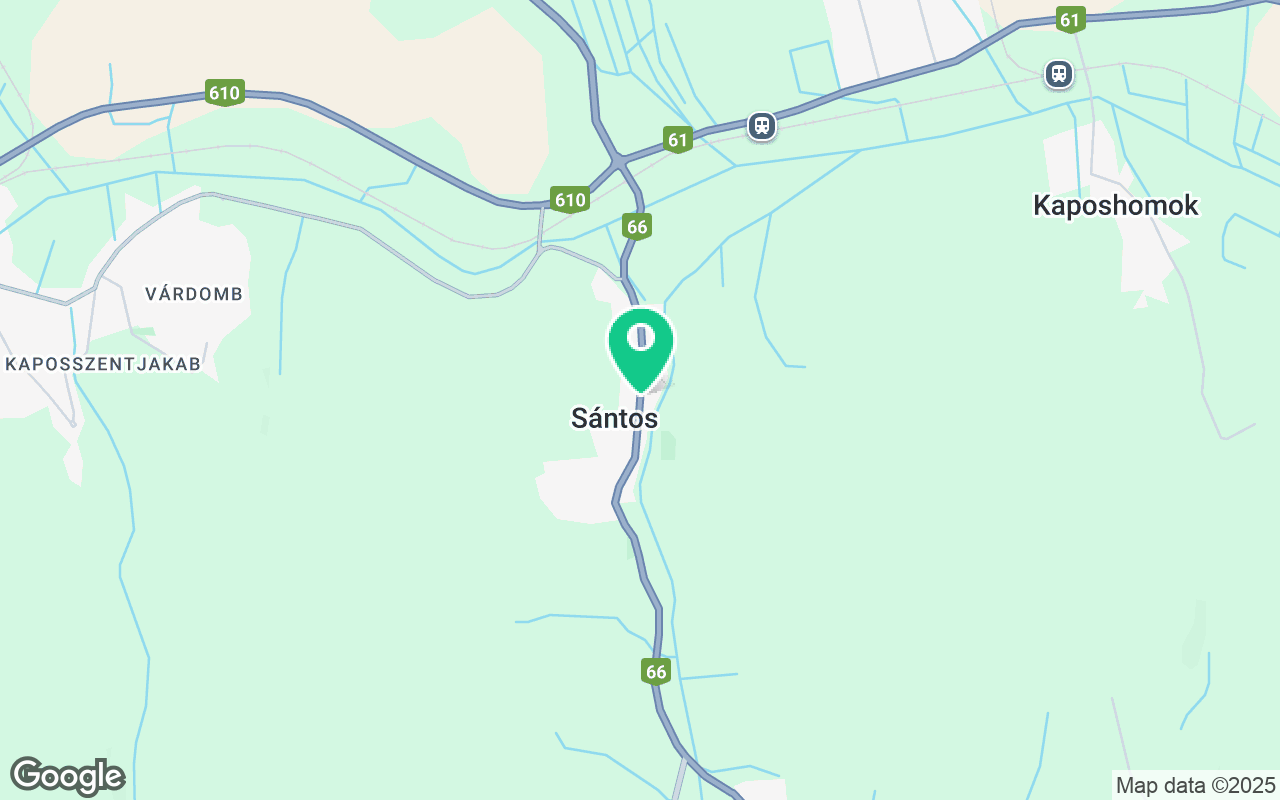Select the train station icon beside road 61 junction
The width and height of the screenshot is (1280, 800).
tap(762, 126)
